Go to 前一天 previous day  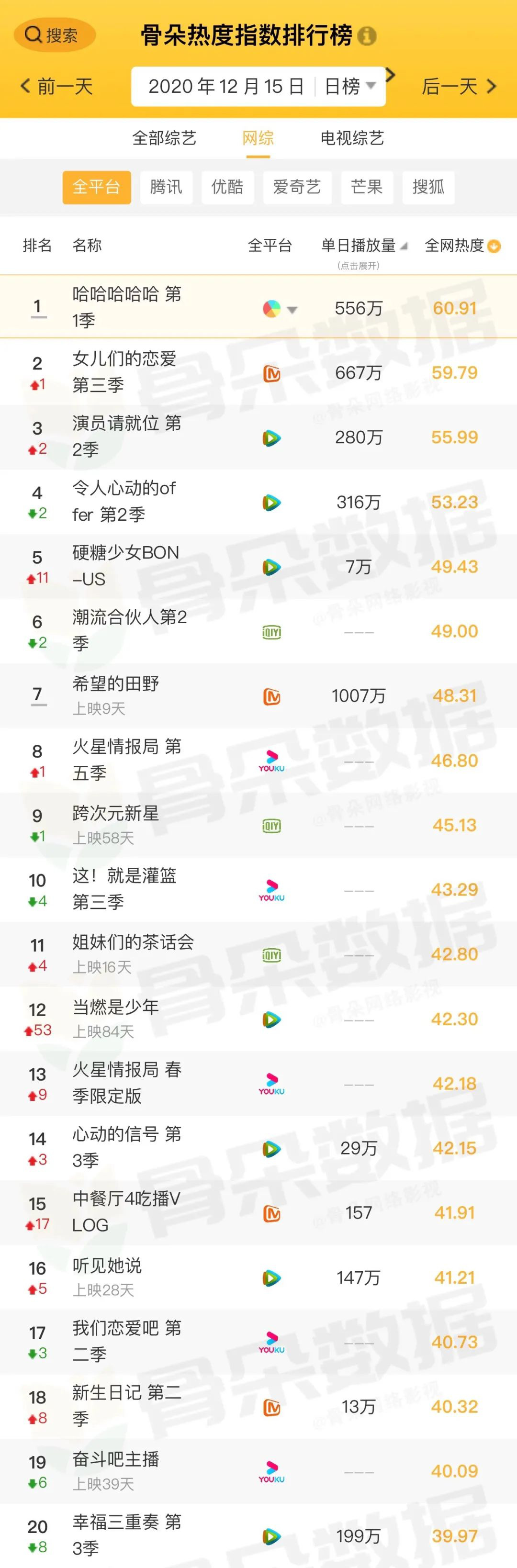pyautogui.click(x=56, y=87)
